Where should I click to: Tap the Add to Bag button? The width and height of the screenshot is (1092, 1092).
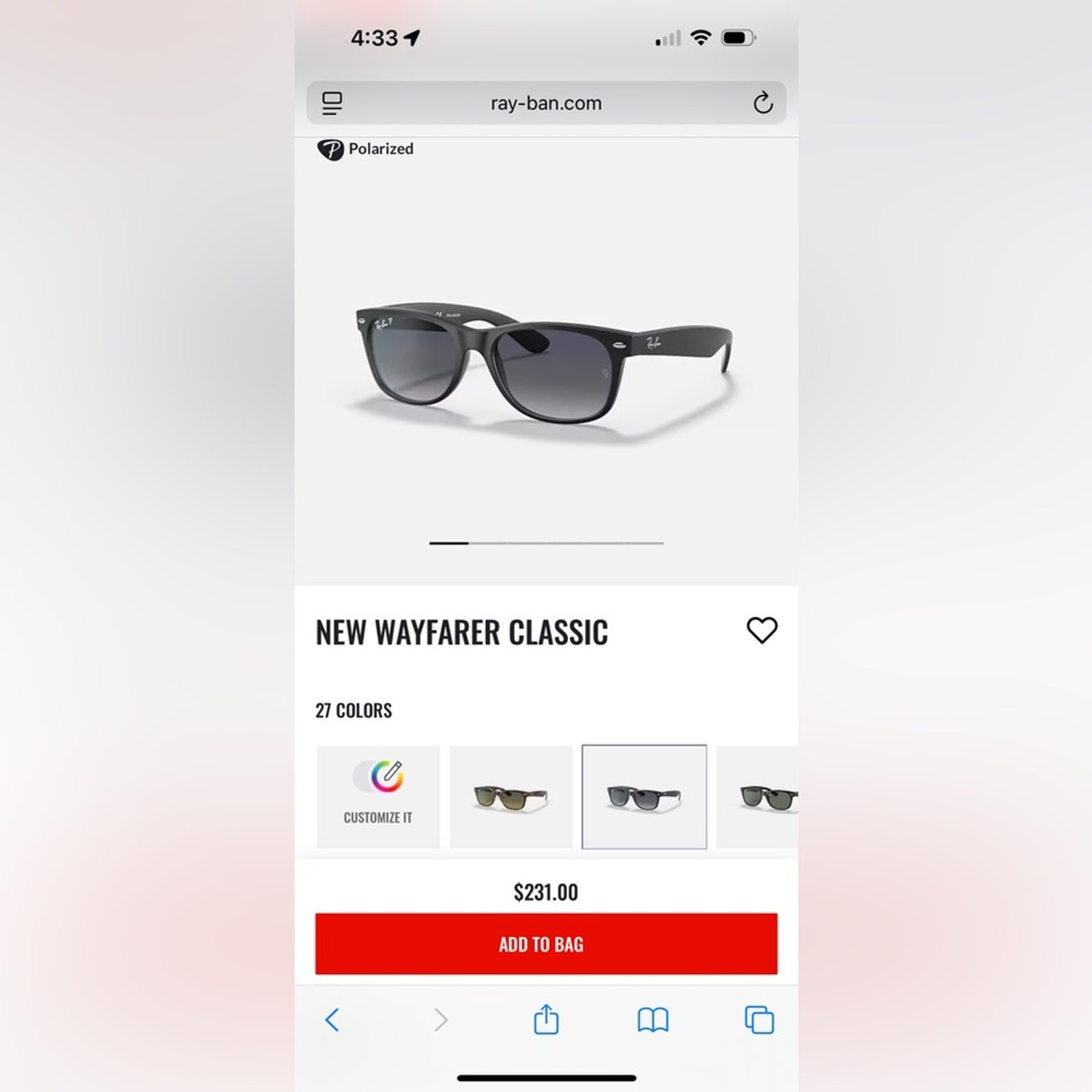coord(546,944)
